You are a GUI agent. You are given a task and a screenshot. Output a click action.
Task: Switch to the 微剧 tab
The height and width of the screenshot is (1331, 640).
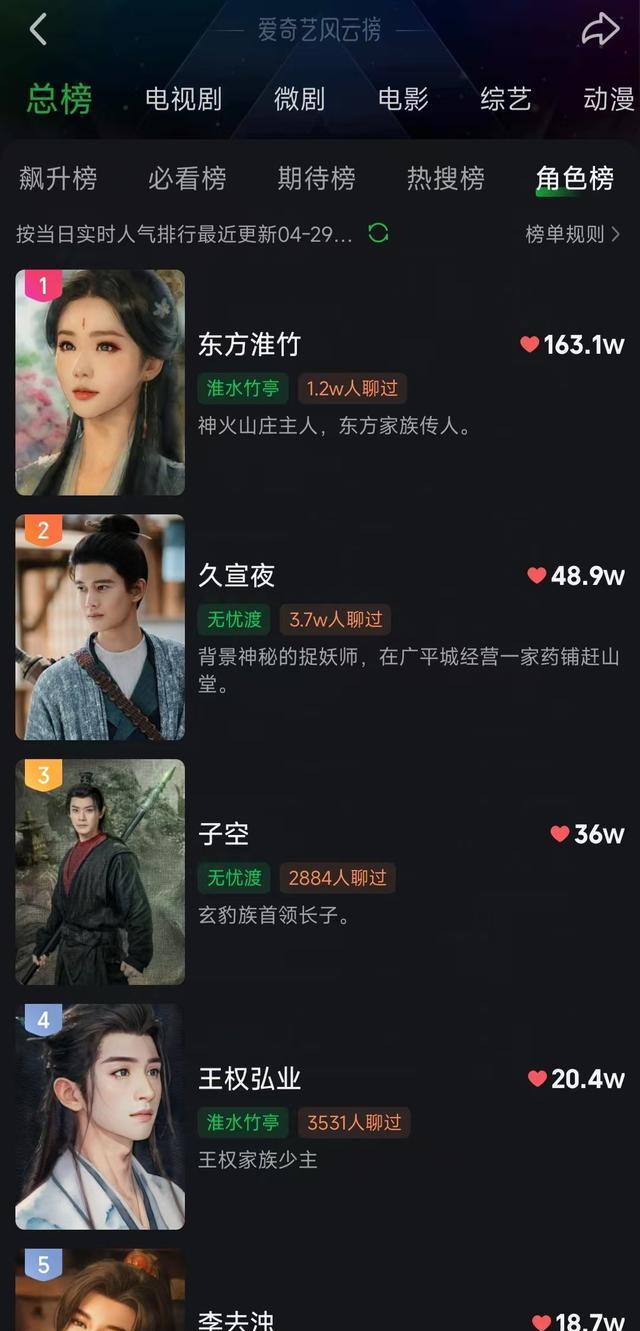pyautogui.click(x=299, y=99)
